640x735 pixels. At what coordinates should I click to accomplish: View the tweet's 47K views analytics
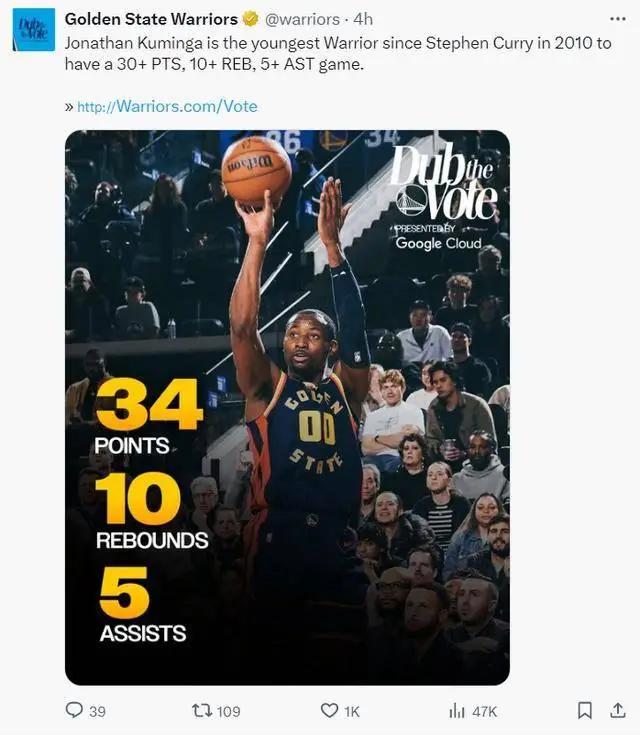tap(457, 711)
